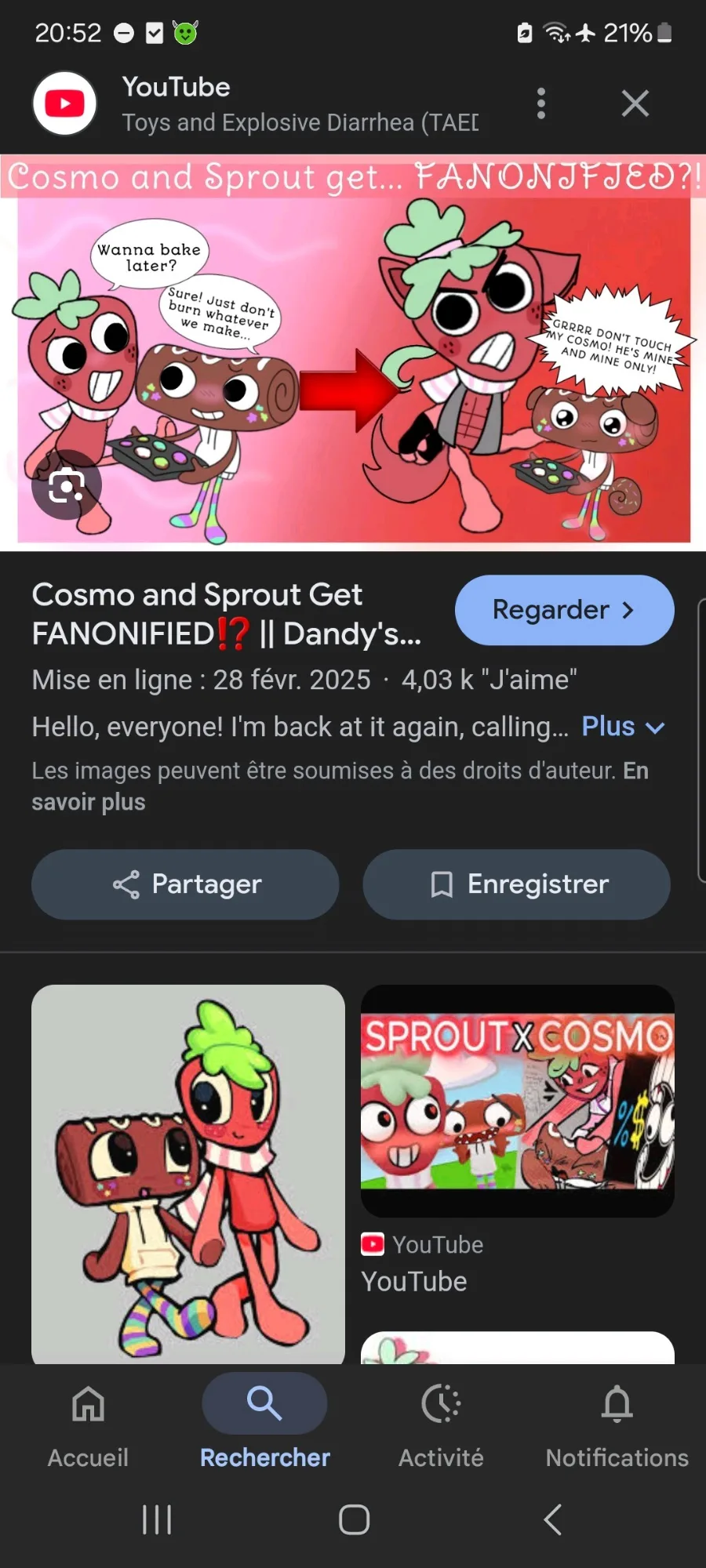Go back with system back button
The width and height of the screenshot is (706, 1568).
[x=553, y=1519]
